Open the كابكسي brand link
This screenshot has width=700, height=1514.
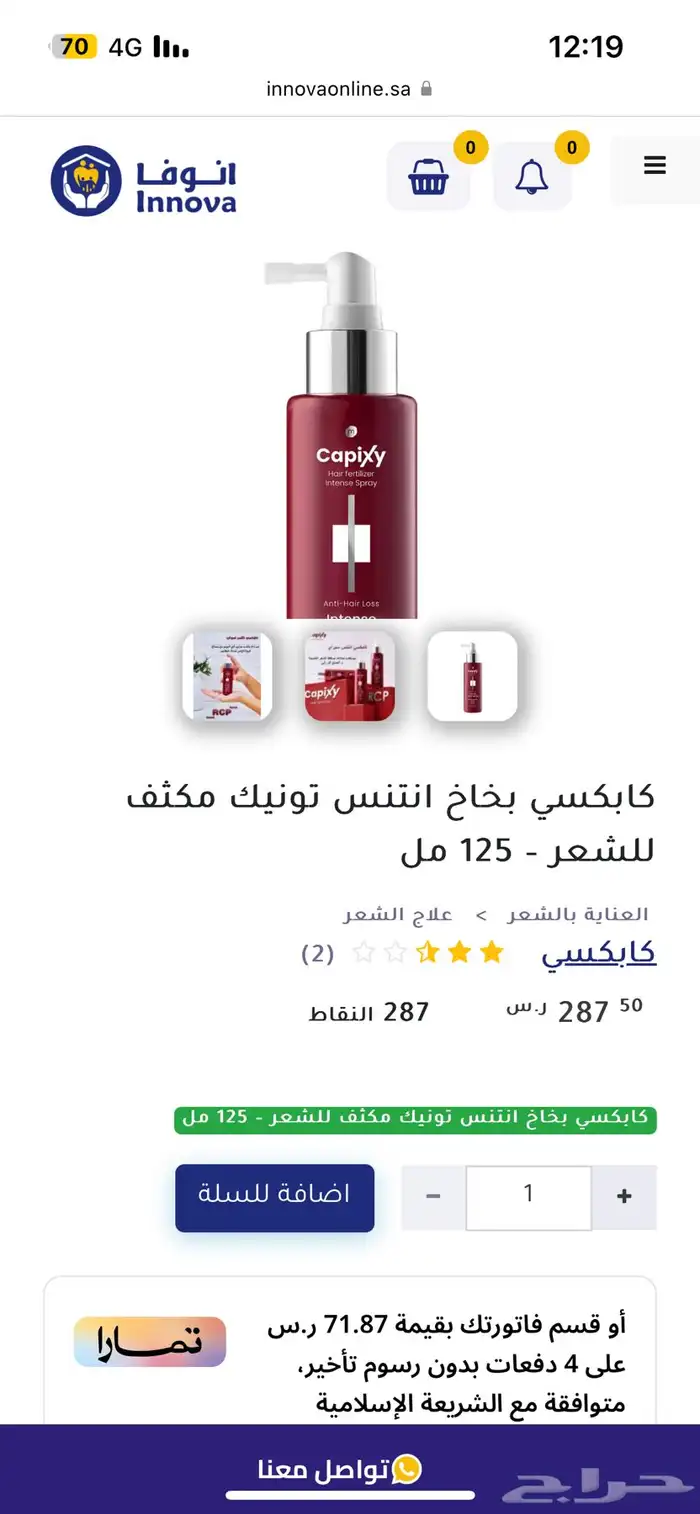[598, 953]
